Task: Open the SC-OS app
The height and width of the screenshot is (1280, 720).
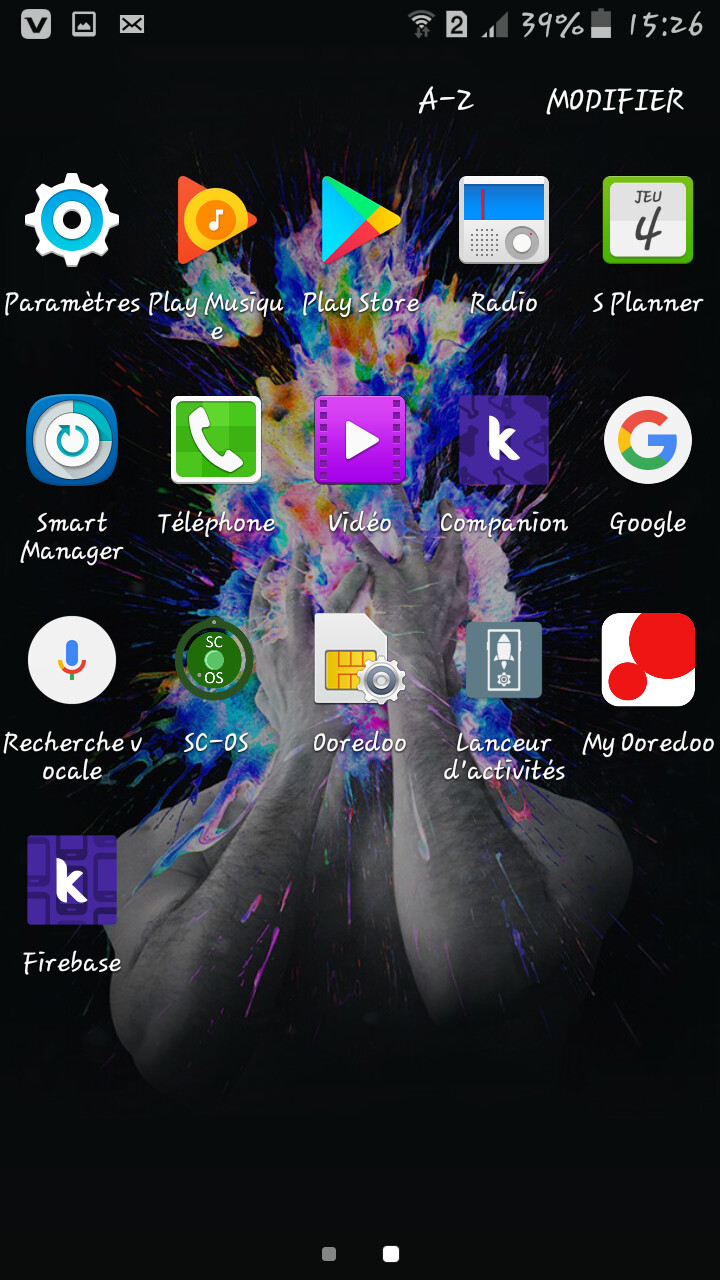Action: pos(215,660)
